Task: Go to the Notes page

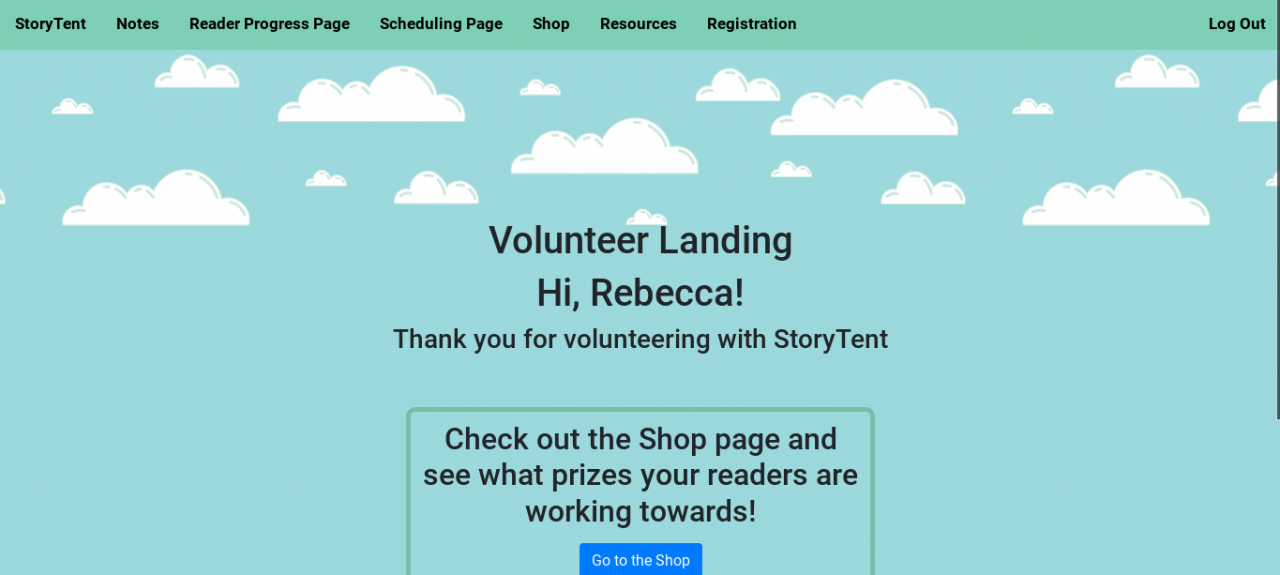Action: tap(137, 24)
